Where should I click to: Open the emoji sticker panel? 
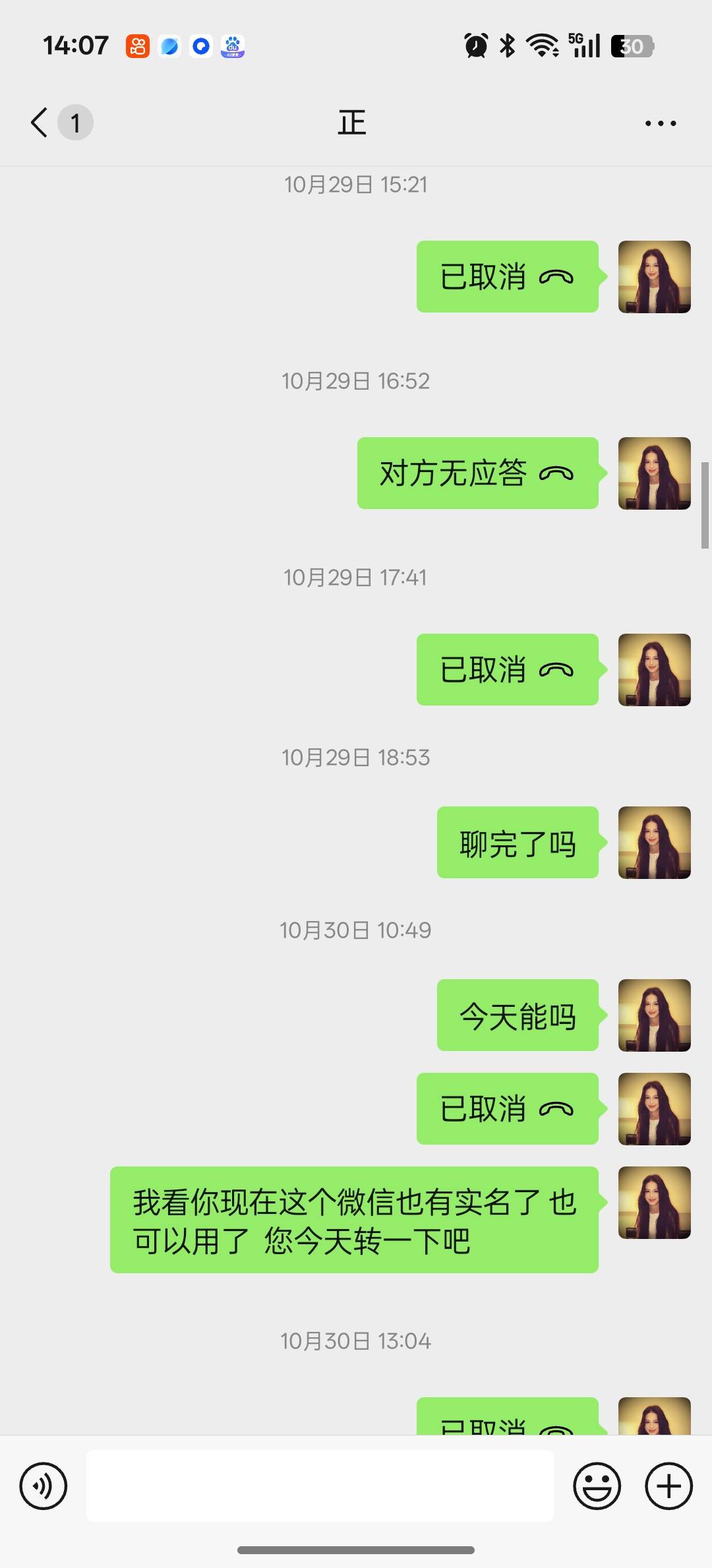597,1486
